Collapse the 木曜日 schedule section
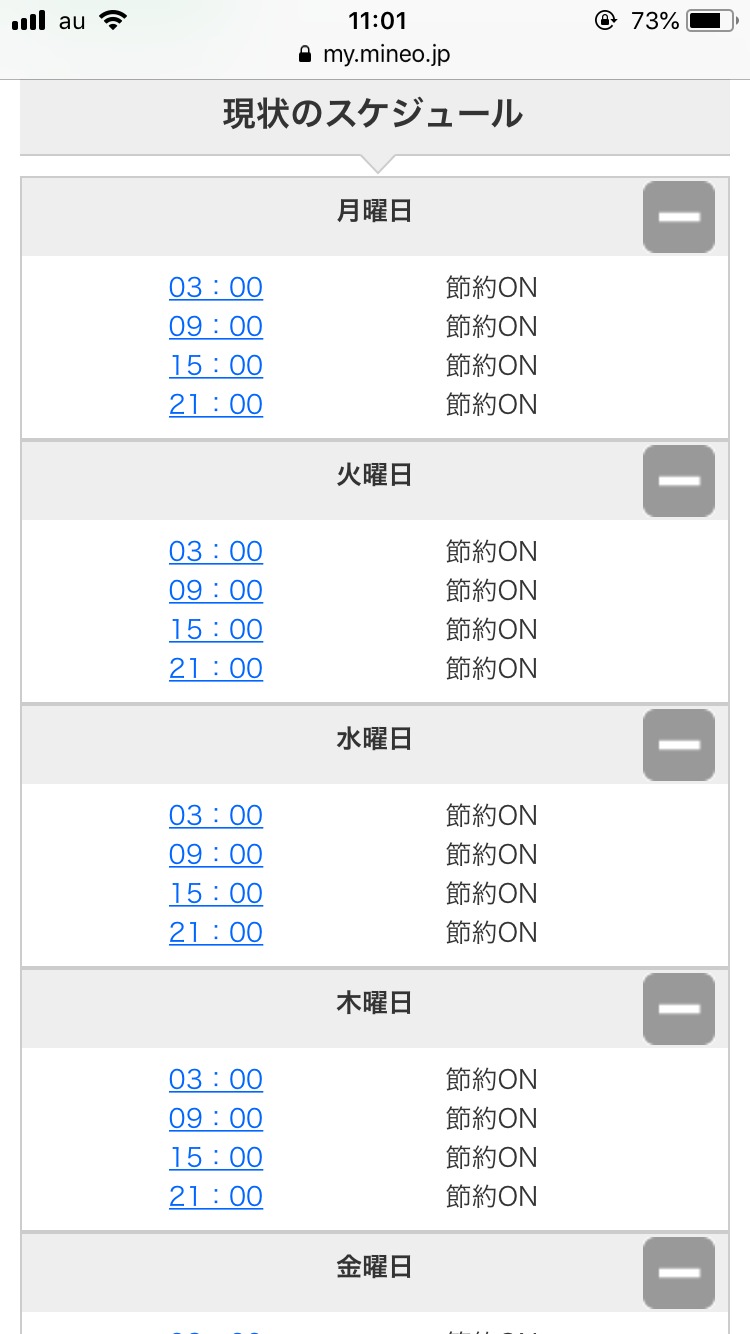Image resolution: width=750 pixels, height=1334 pixels. point(679,1009)
